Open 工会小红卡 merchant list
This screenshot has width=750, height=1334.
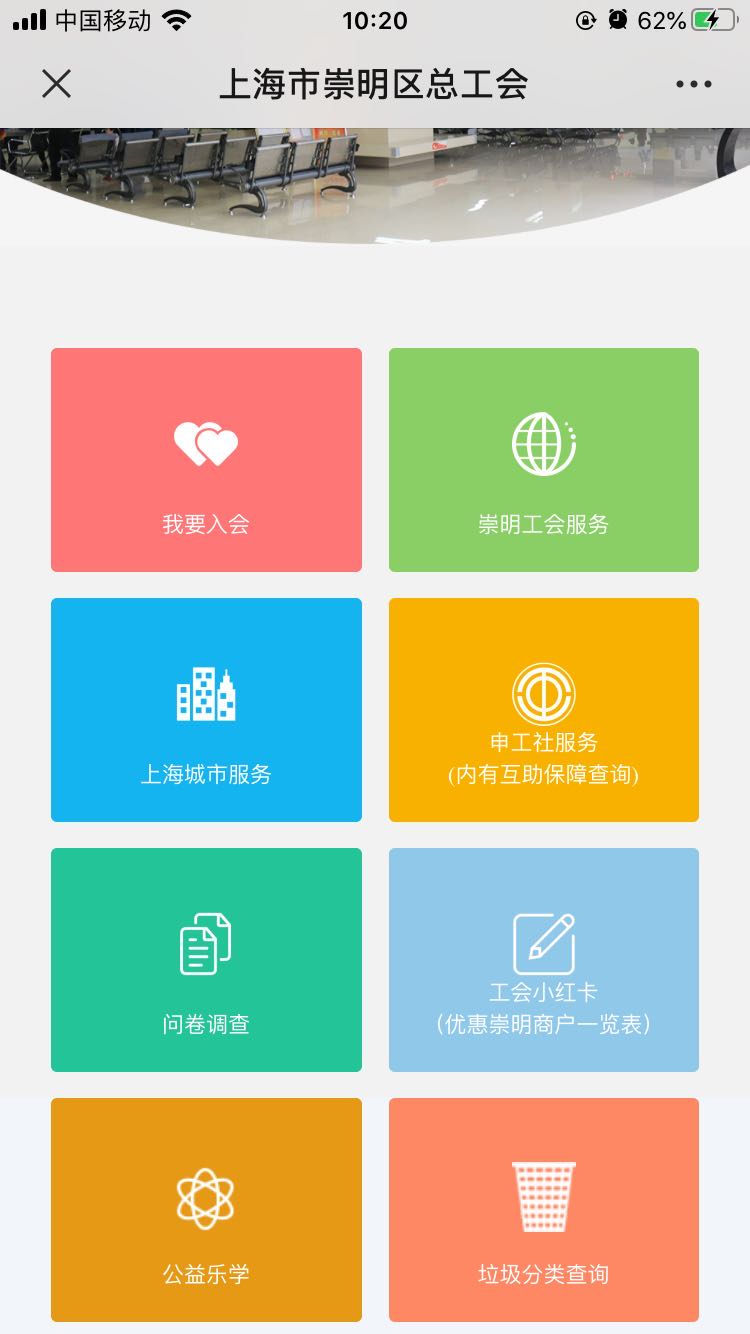pos(544,960)
